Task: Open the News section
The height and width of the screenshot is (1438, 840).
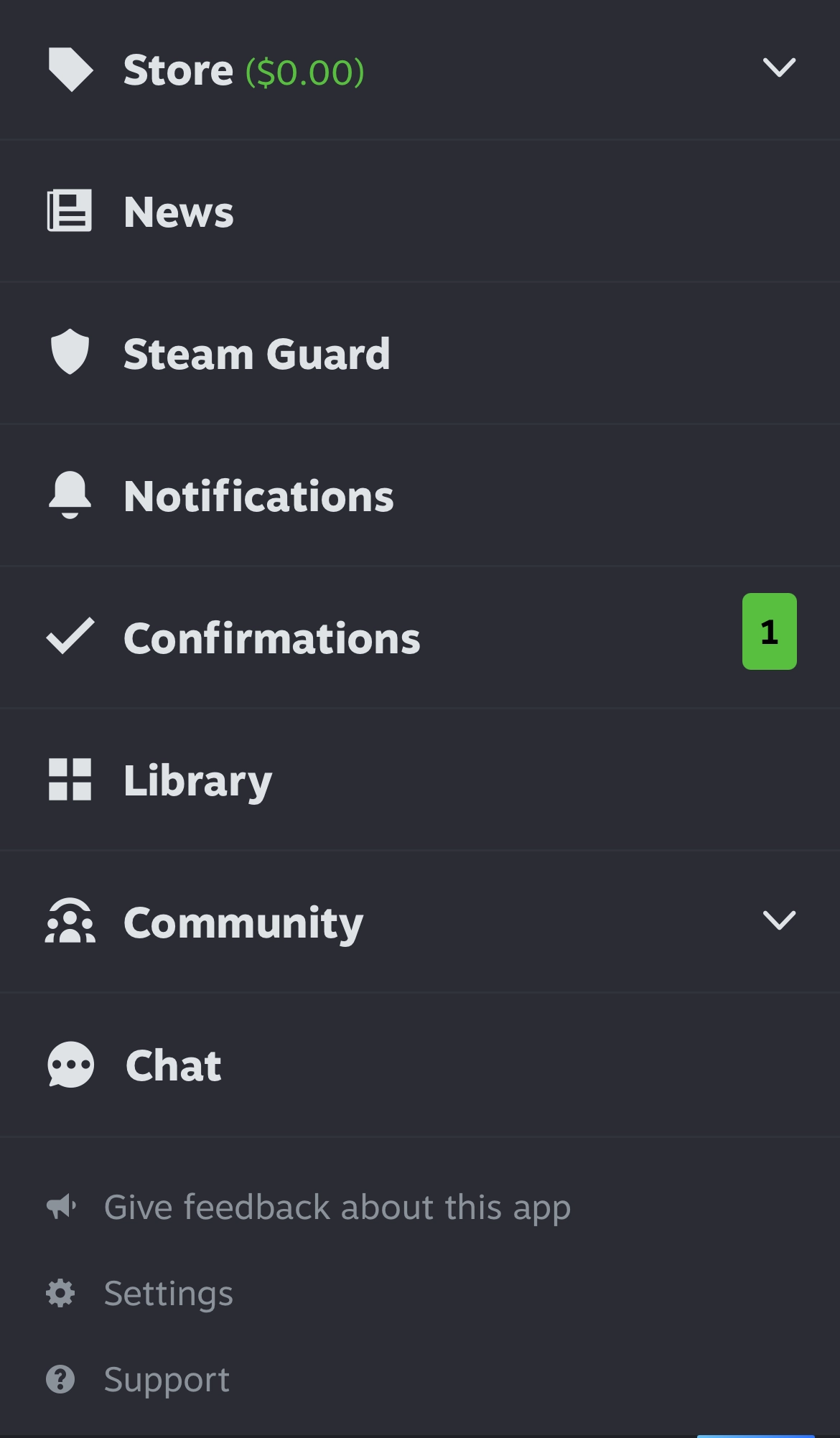Action: pyautogui.click(x=178, y=212)
